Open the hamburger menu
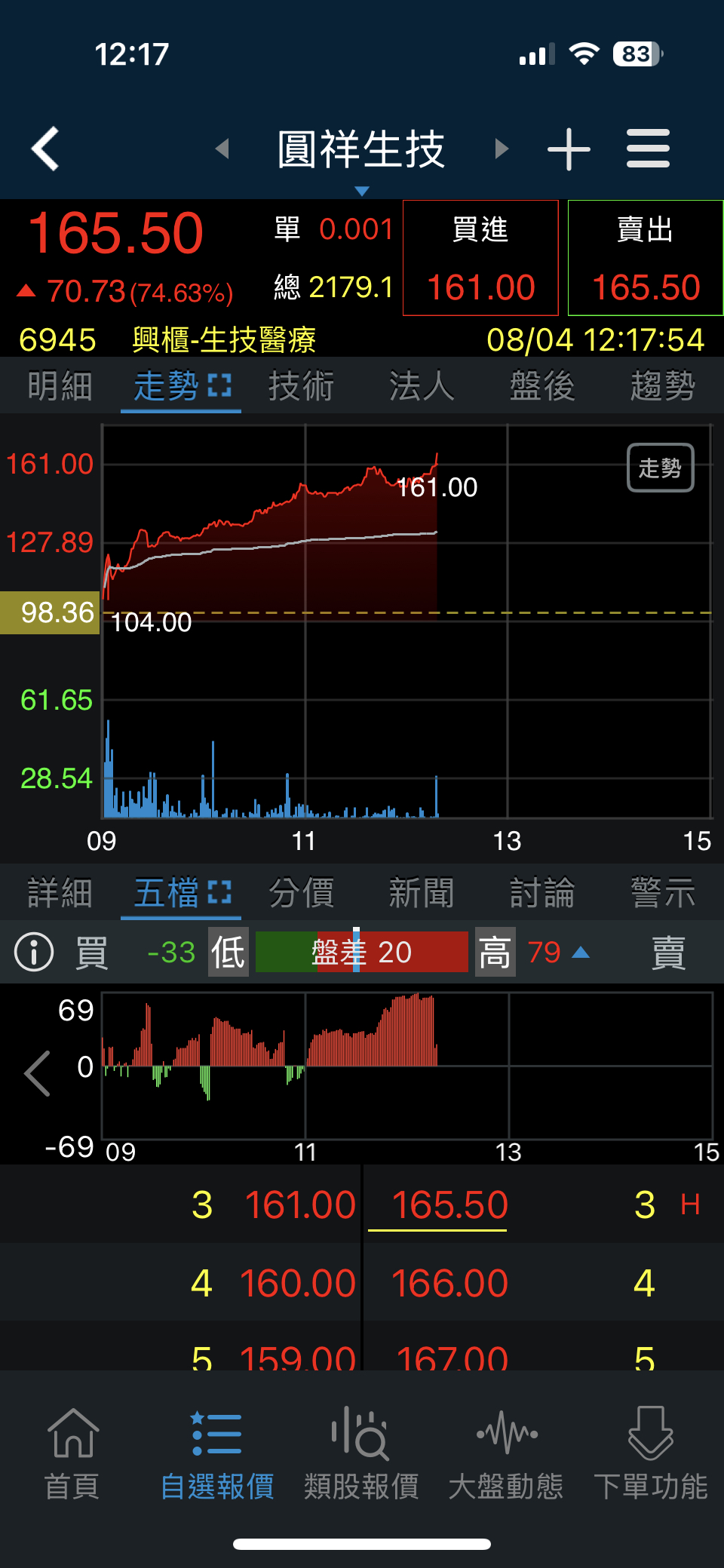The image size is (724, 1568). point(648,149)
